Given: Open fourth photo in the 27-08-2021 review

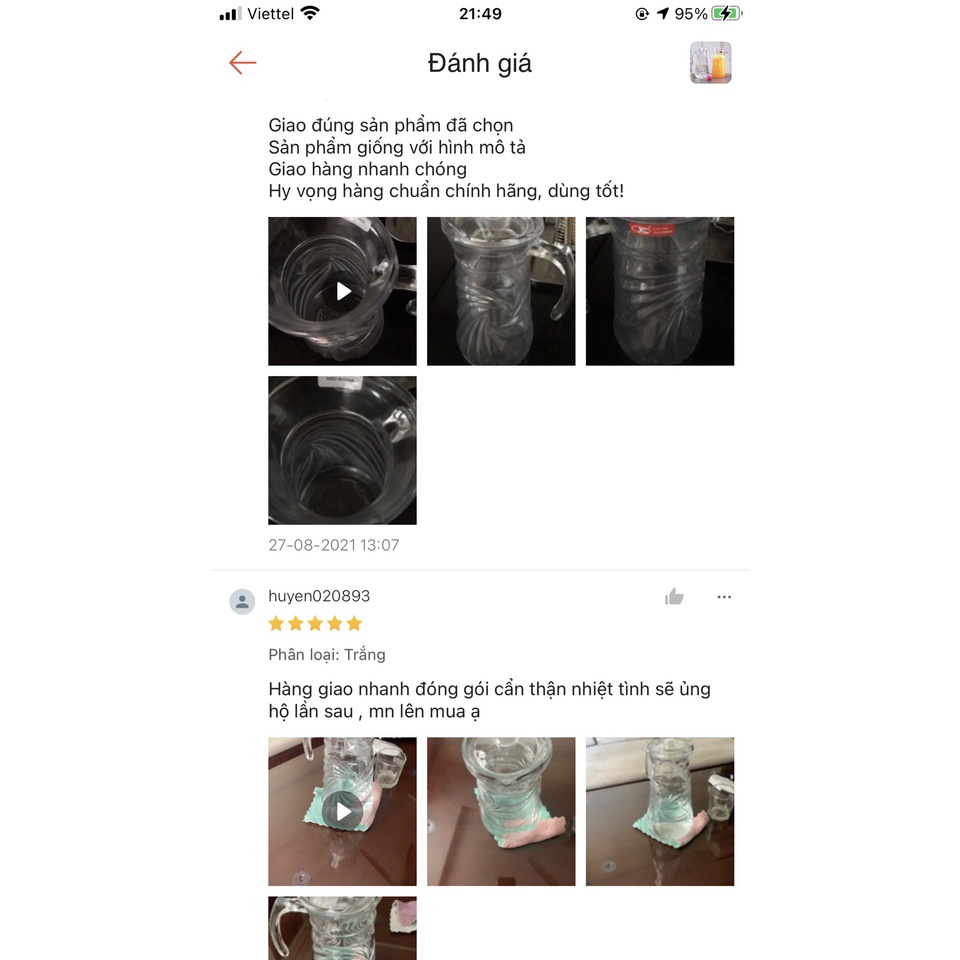Looking at the screenshot, I should click(342, 450).
